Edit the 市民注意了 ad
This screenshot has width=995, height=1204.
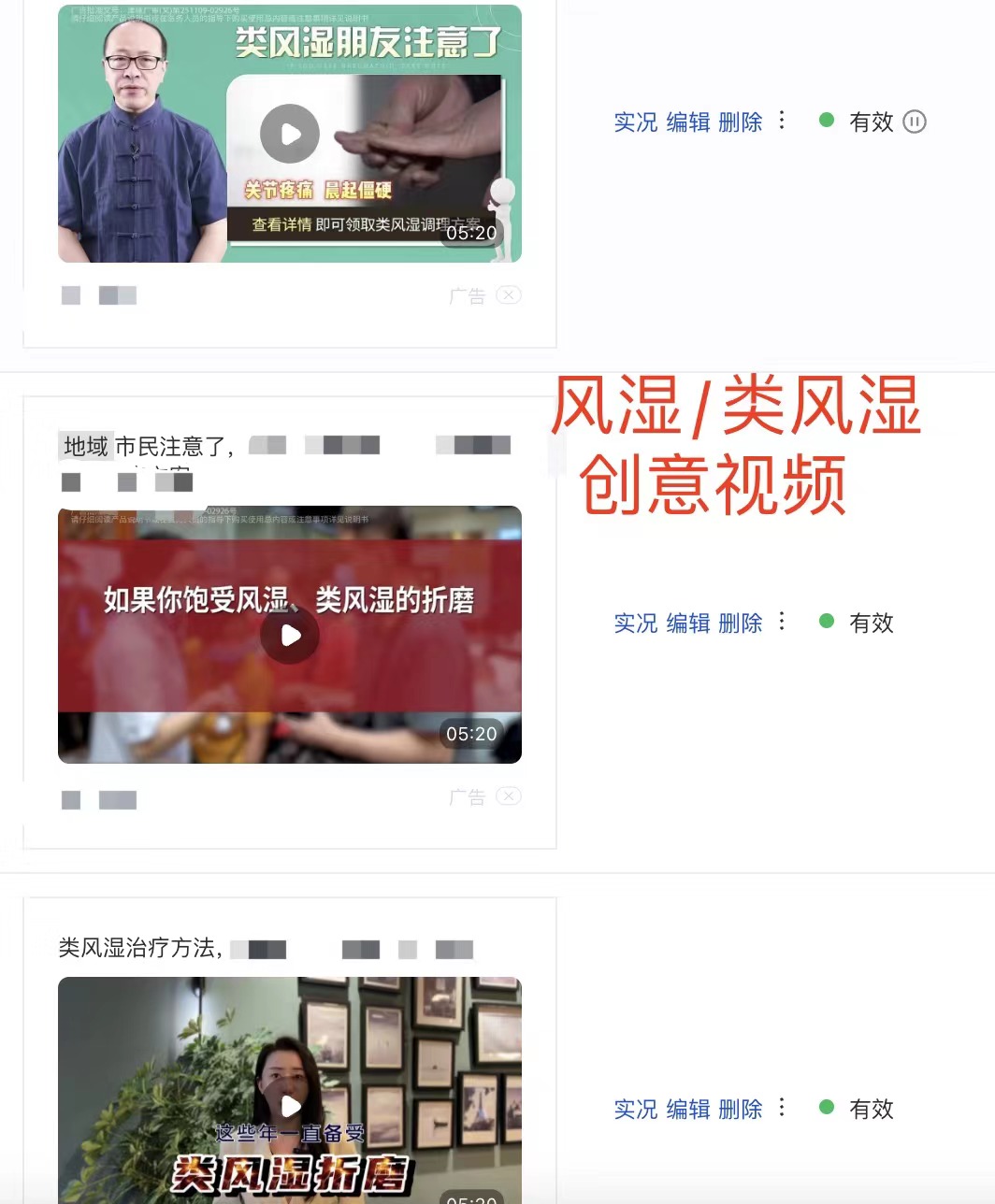point(688,623)
